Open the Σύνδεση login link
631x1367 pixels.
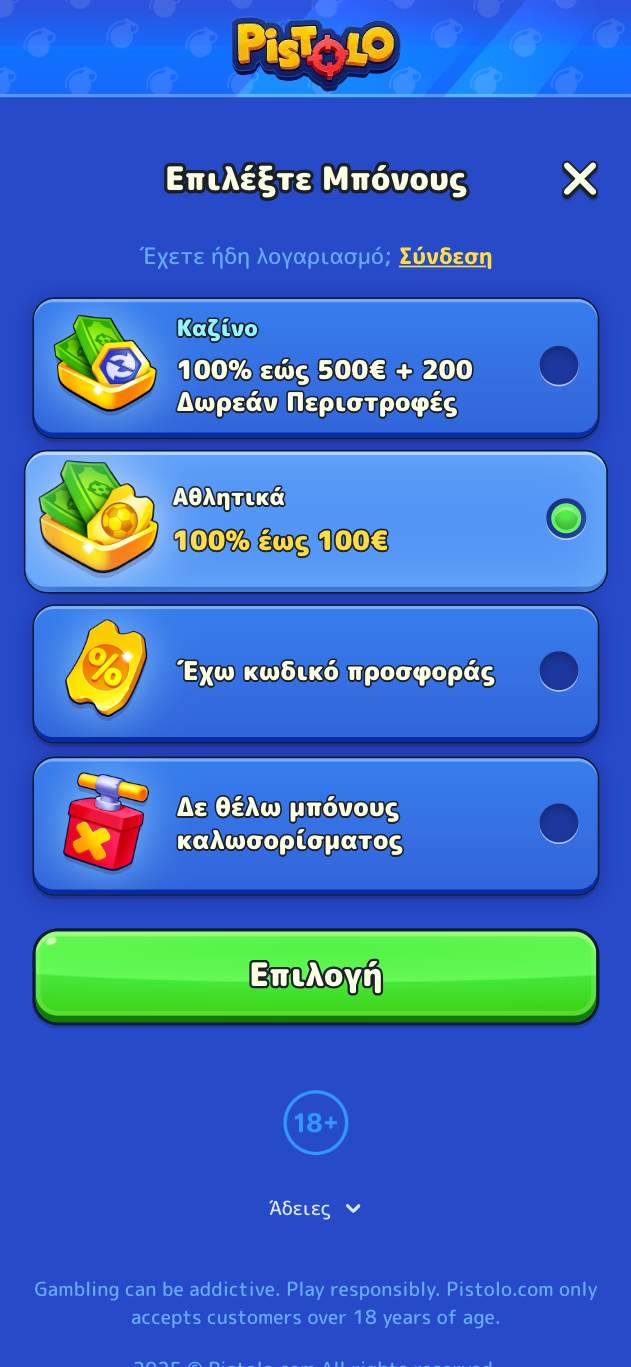pos(445,257)
